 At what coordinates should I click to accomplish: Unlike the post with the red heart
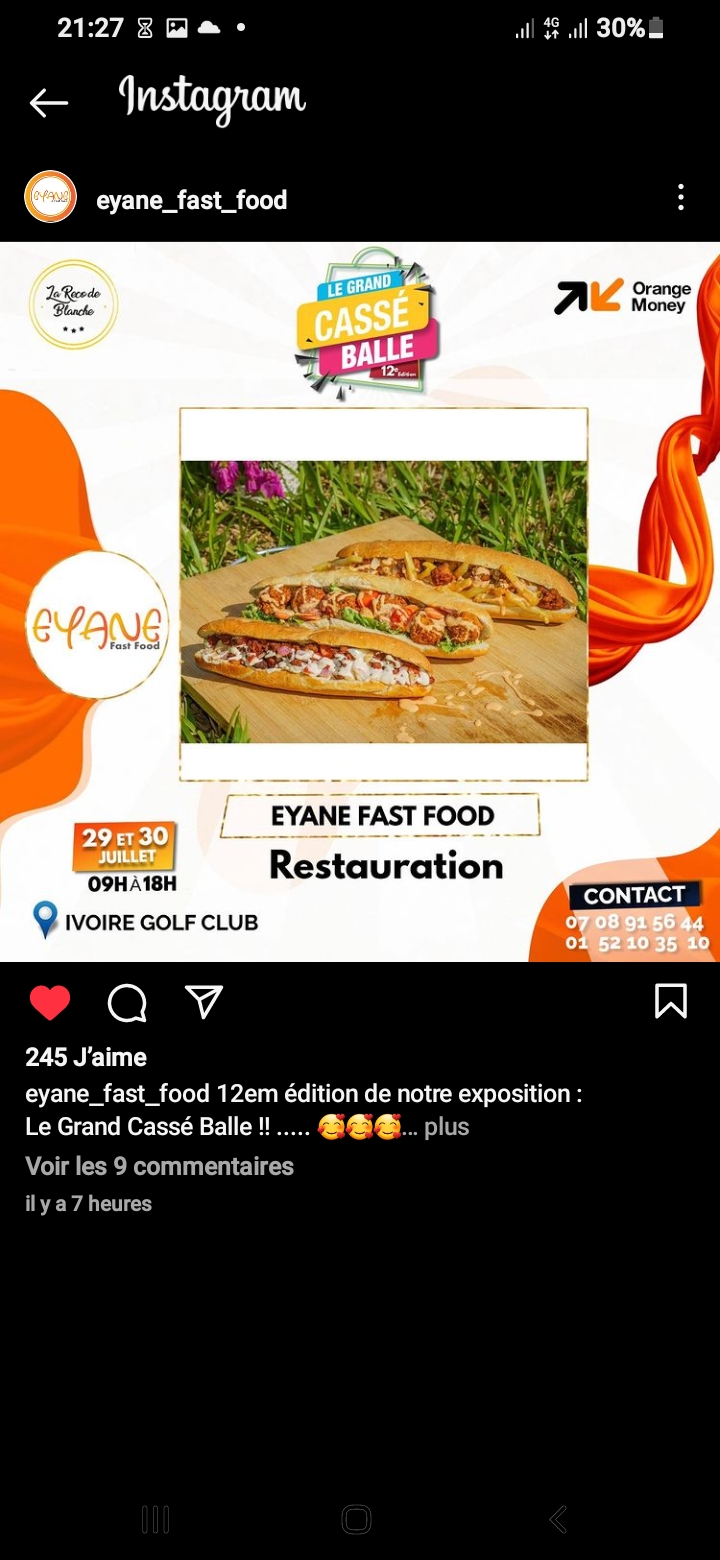(x=50, y=1002)
